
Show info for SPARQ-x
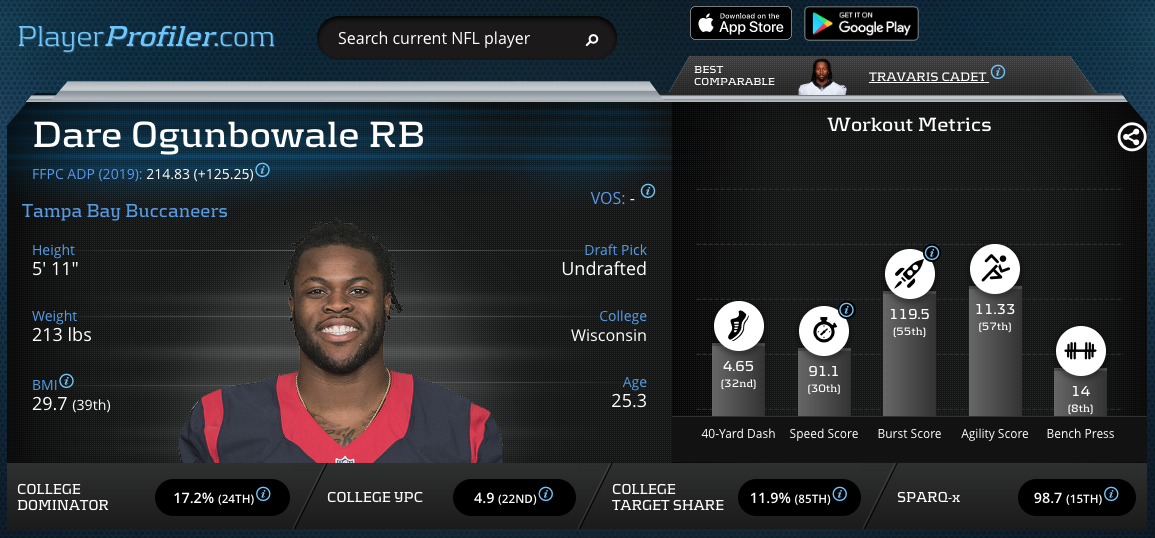pyautogui.click(x=1111, y=494)
